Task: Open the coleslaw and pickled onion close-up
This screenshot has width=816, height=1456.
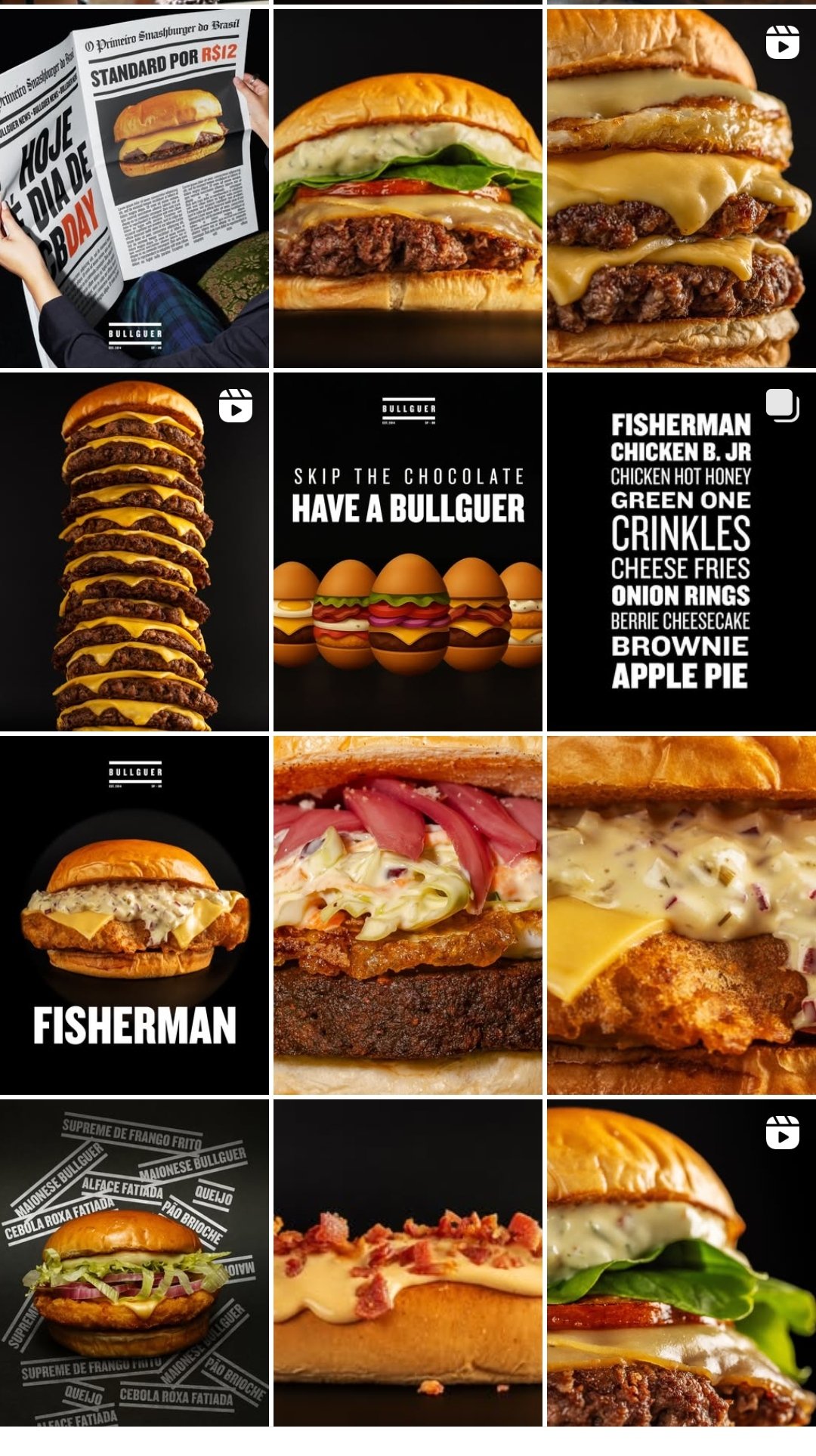Action: click(408, 915)
